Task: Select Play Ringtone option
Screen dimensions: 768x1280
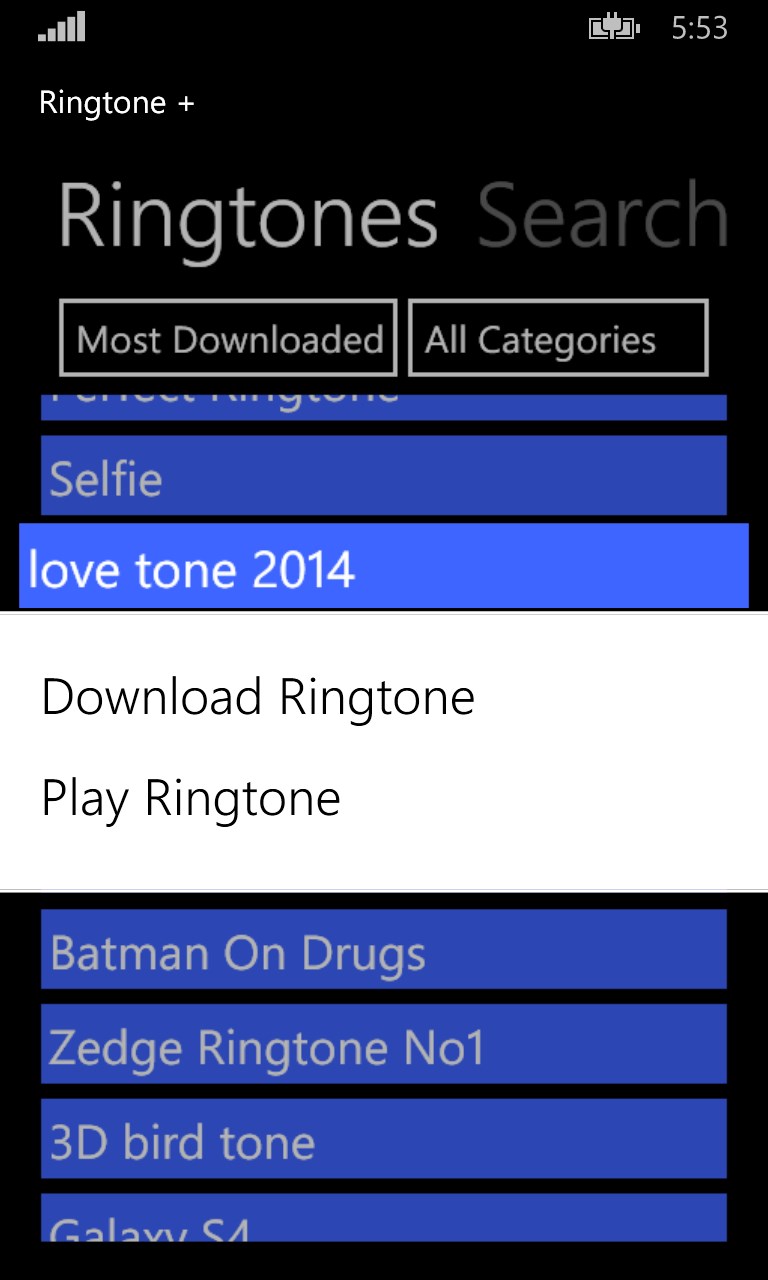Action: 191,799
